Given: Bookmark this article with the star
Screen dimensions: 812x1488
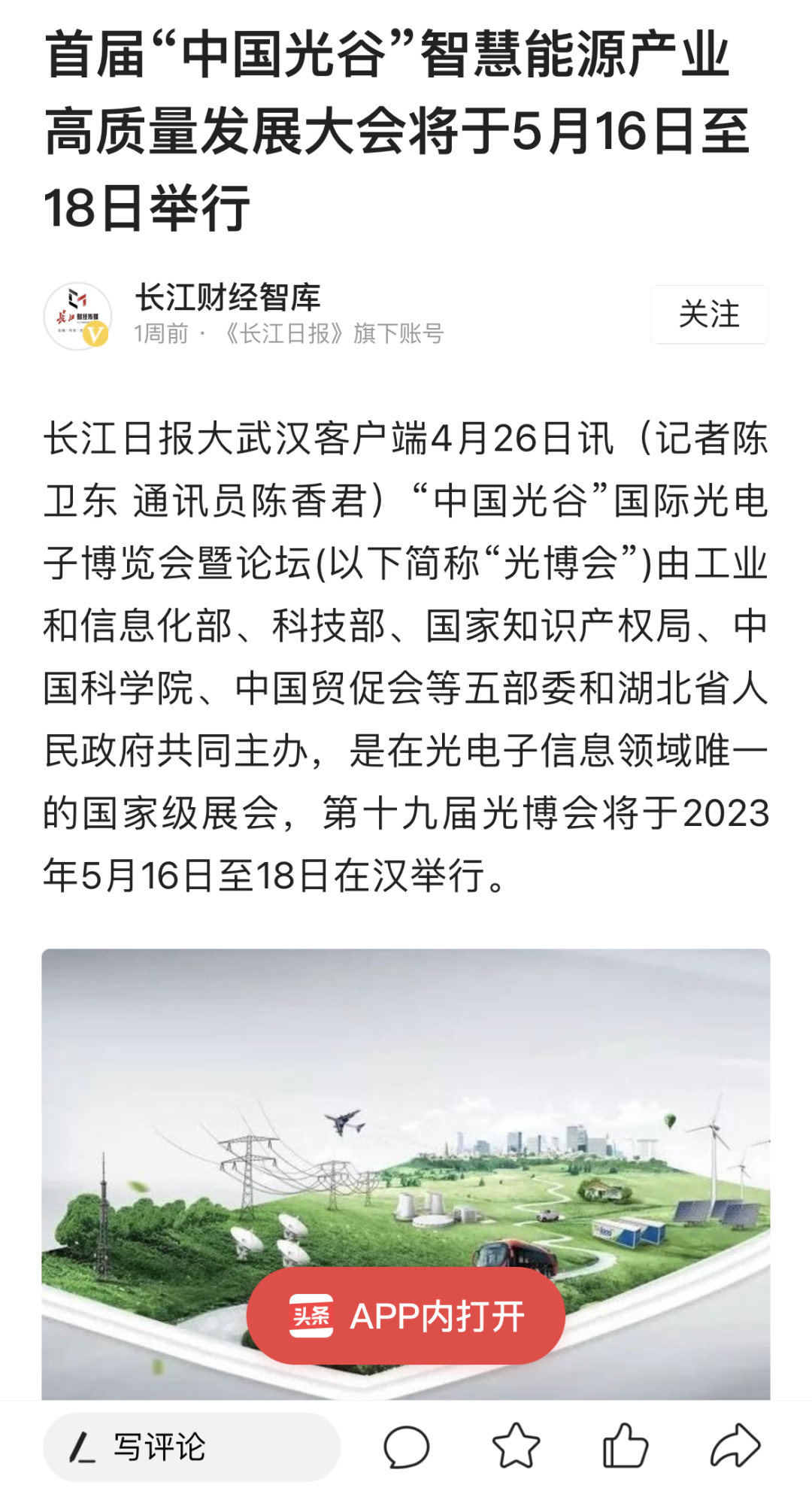Looking at the screenshot, I should [x=516, y=1445].
